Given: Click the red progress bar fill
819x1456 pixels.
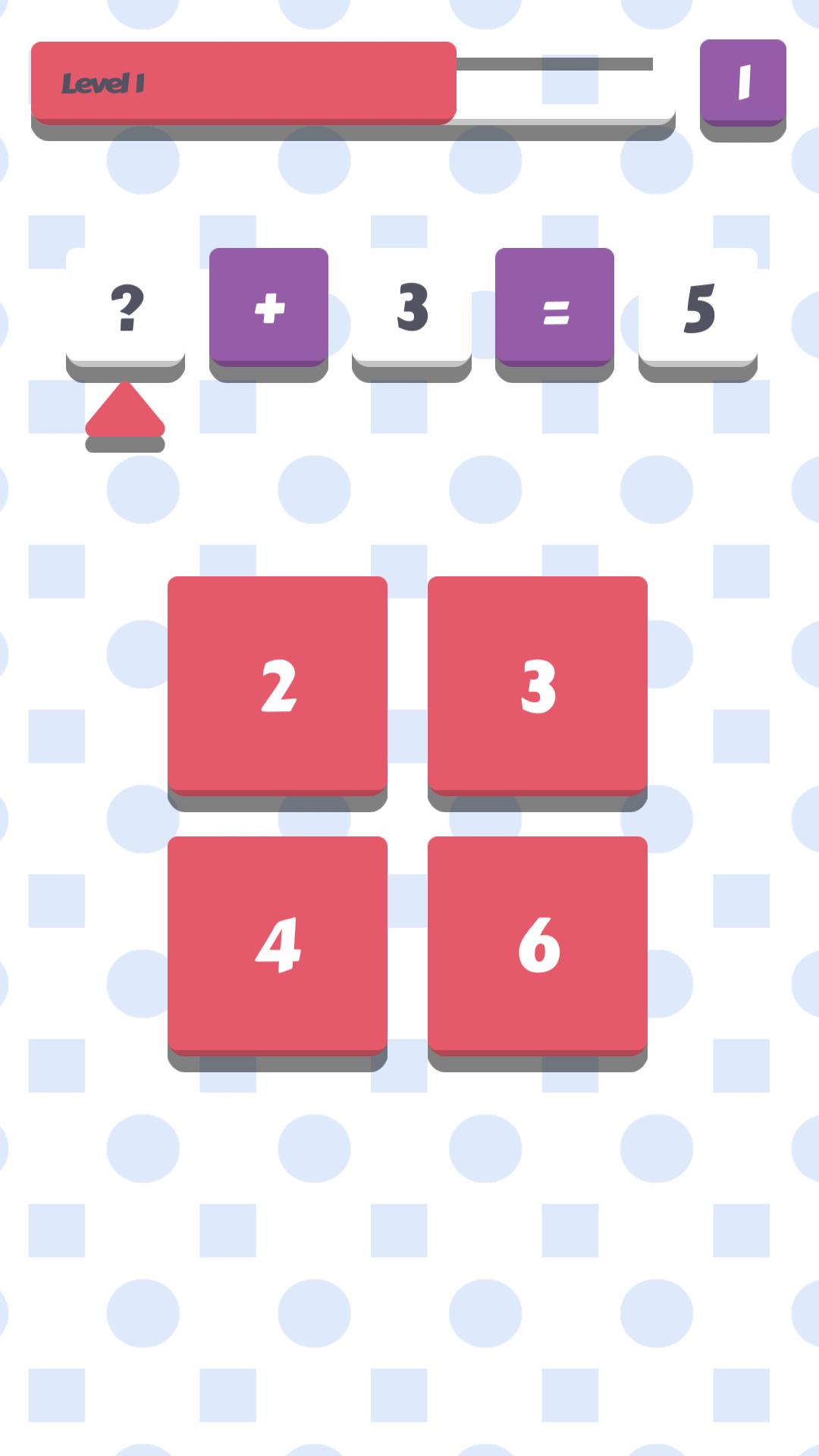Looking at the screenshot, I should [x=243, y=80].
